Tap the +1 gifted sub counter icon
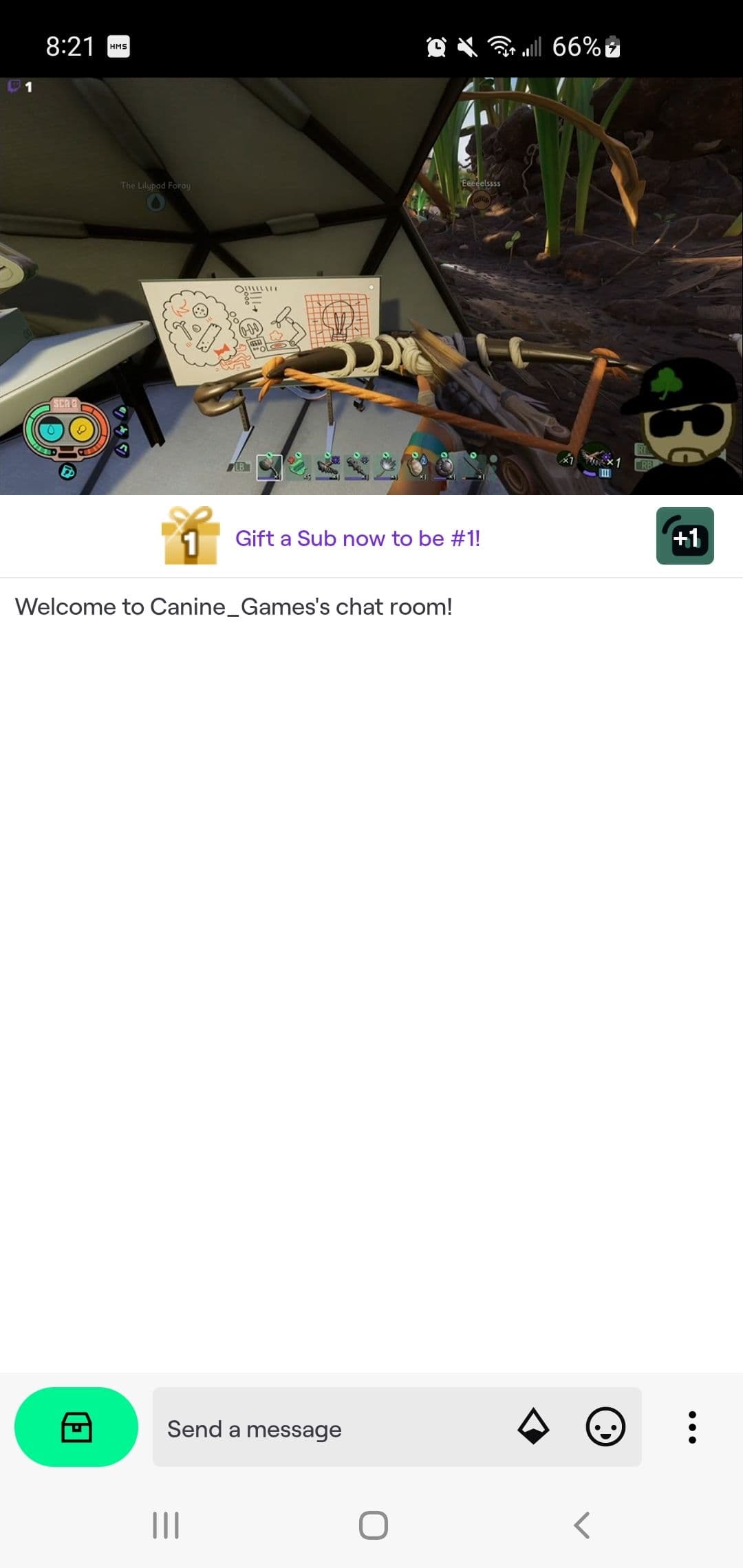Image resolution: width=743 pixels, height=1568 pixels. pos(685,536)
